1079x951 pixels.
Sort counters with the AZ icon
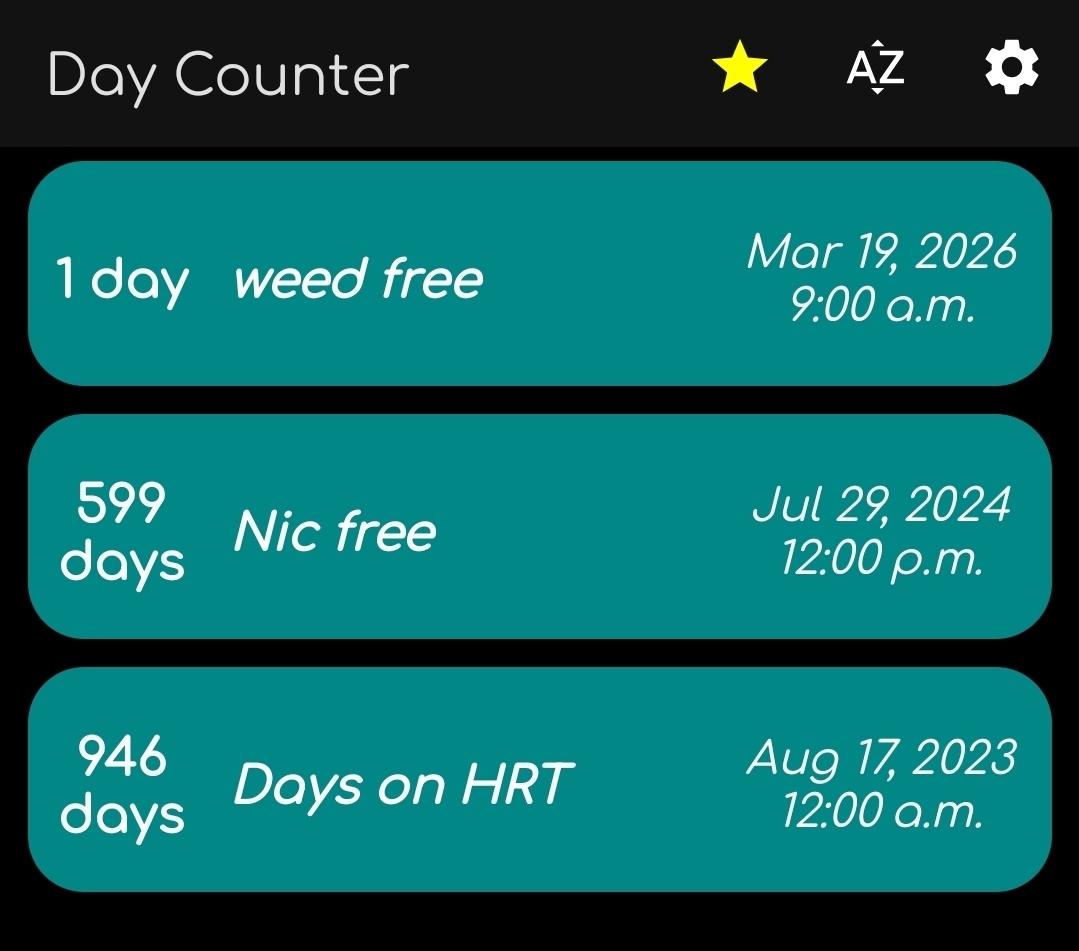click(x=875, y=70)
